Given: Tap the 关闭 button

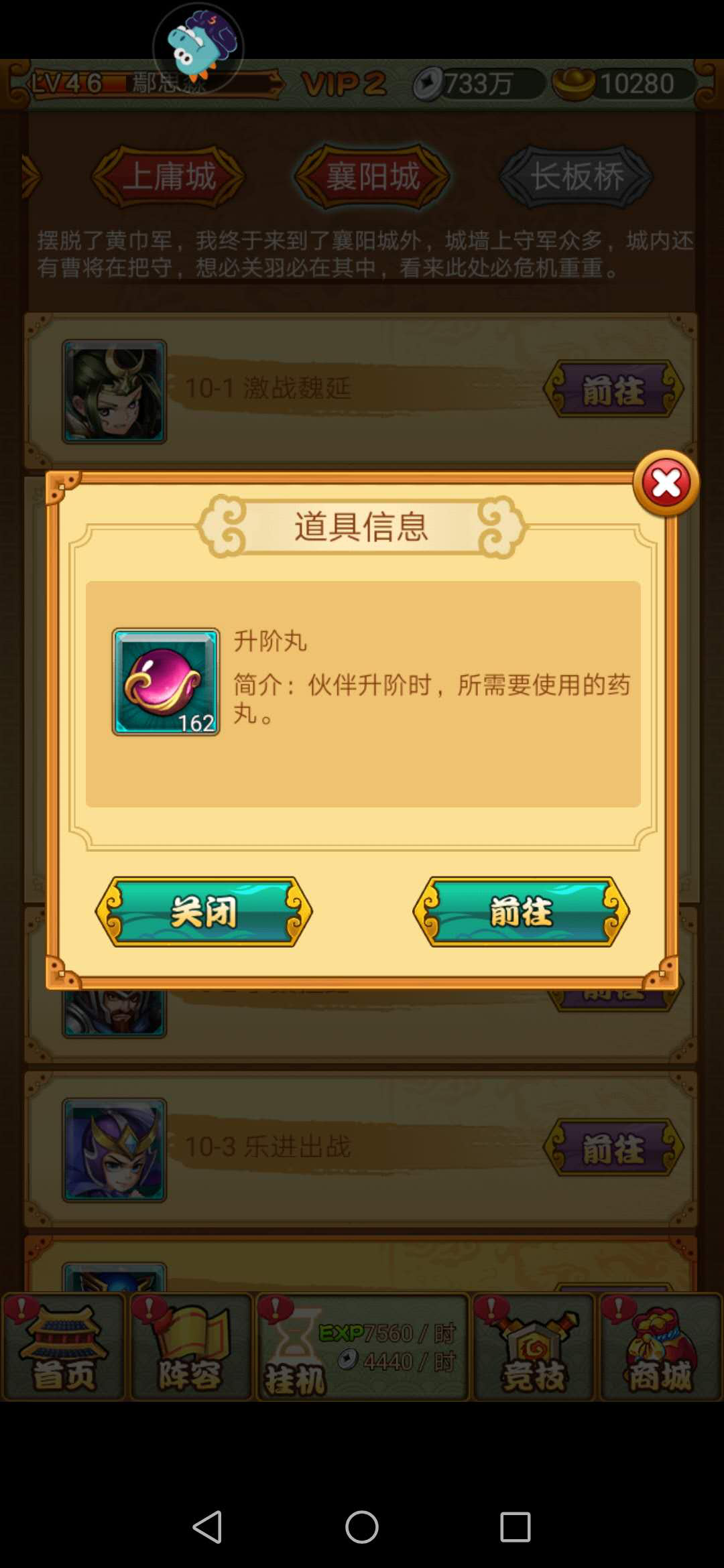Looking at the screenshot, I should point(204,912).
